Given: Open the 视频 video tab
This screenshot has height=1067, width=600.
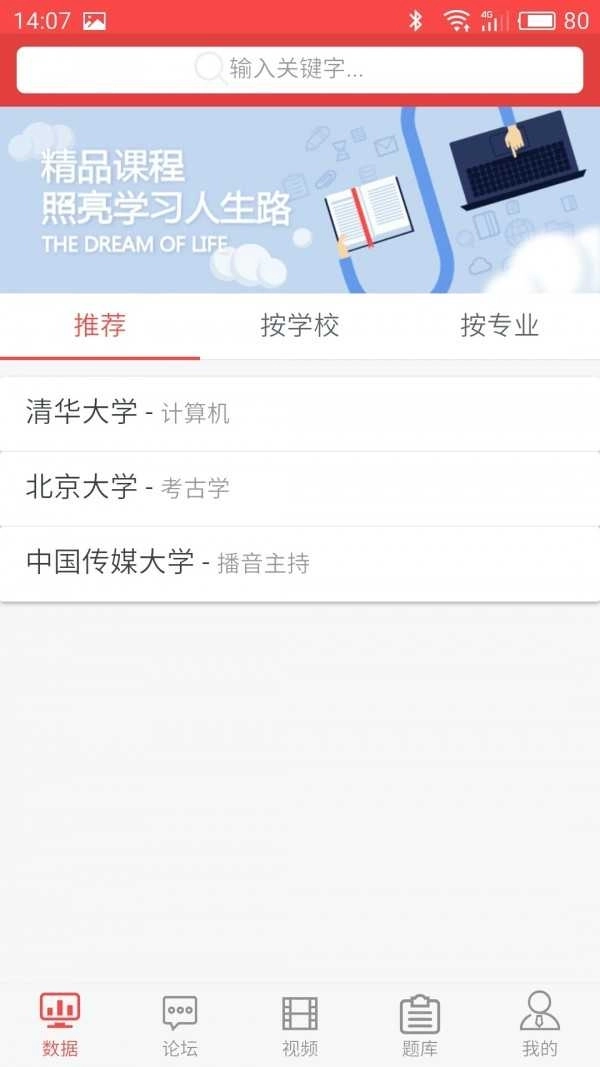Looking at the screenshot, I should [x=300, y=1025].
